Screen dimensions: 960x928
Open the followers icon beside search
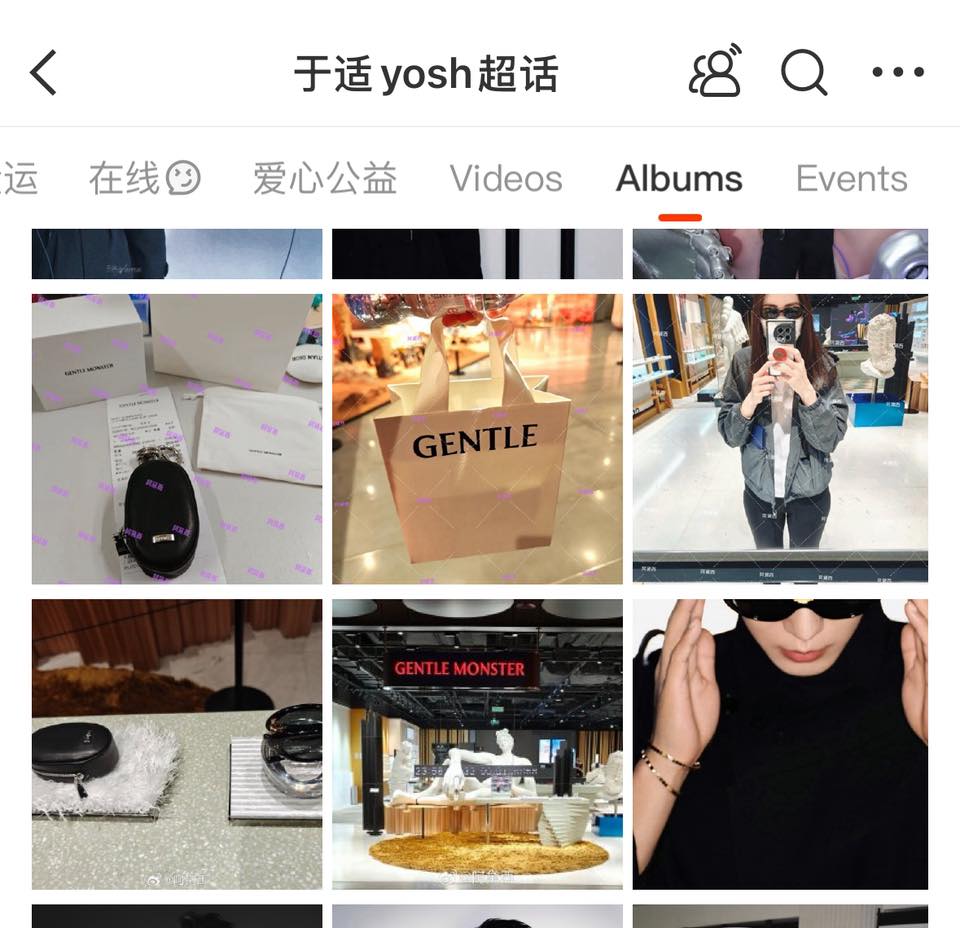click(715, 71)
